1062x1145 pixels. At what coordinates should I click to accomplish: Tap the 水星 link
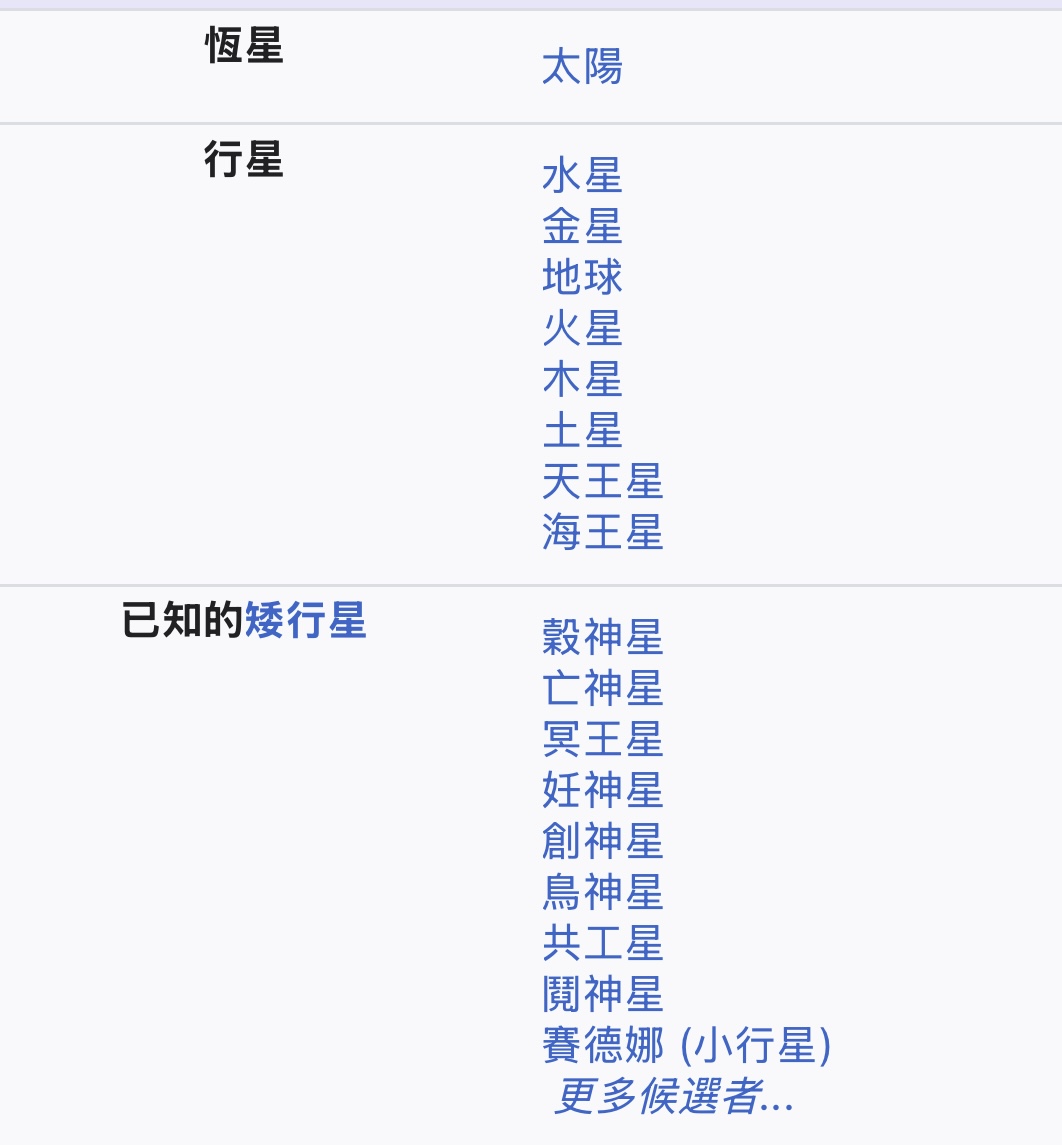582,176
